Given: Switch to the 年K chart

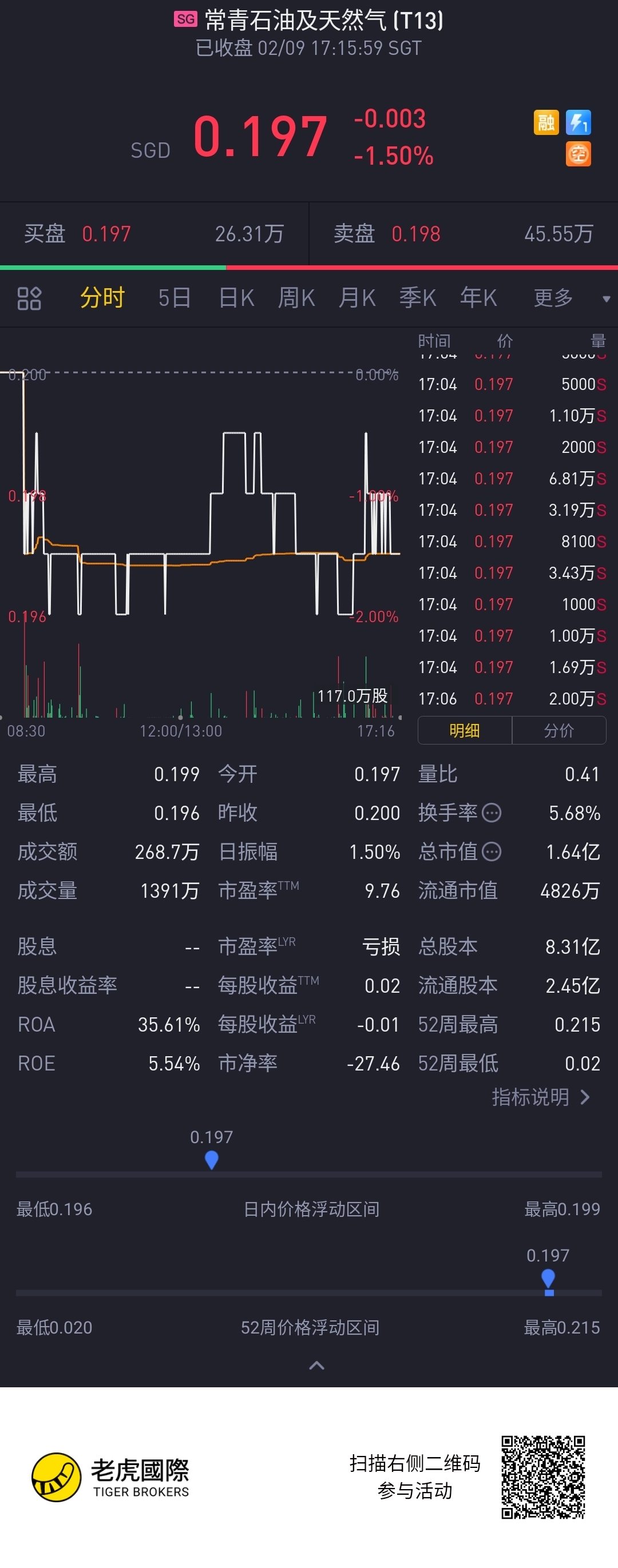Looking at the screenshot, I should point(478,298).
